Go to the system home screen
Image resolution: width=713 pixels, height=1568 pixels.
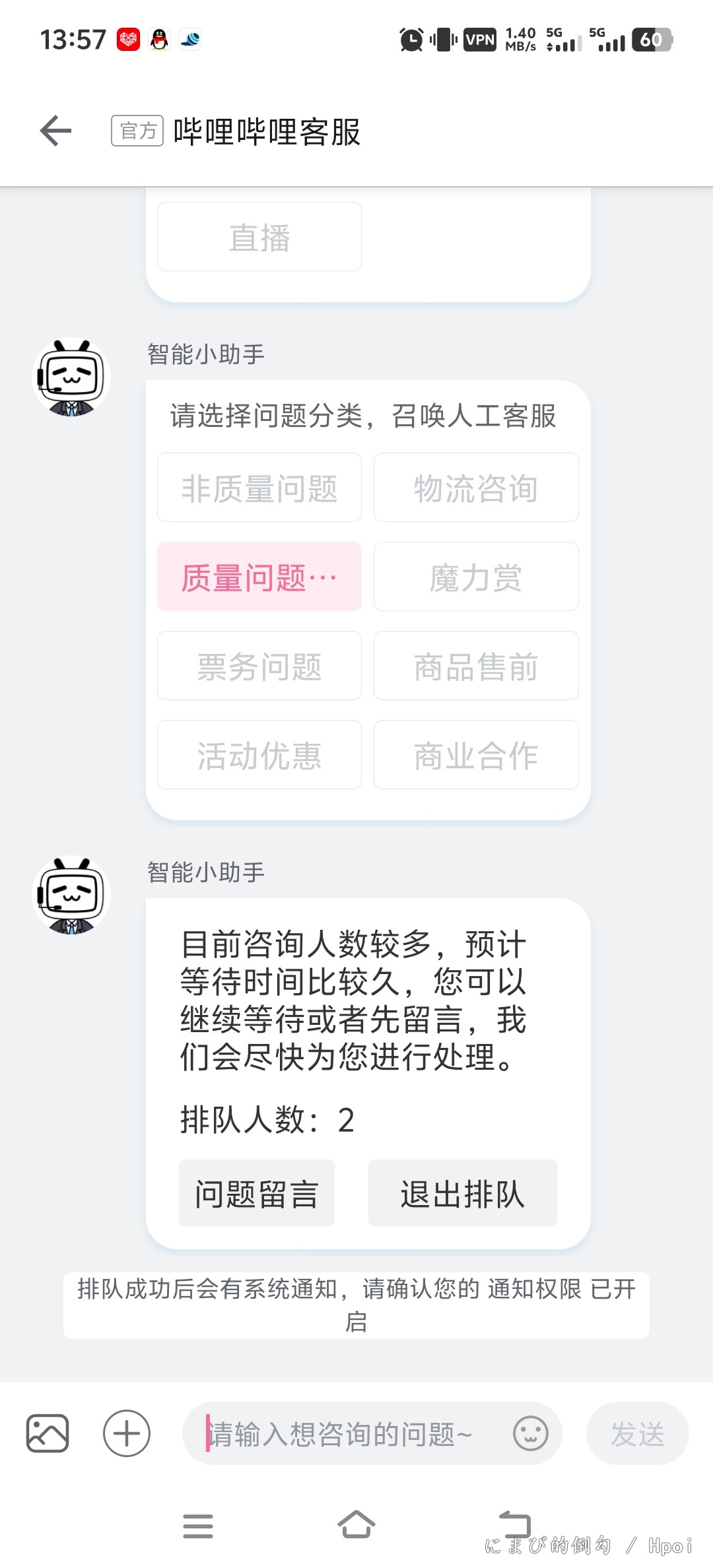pos(356,1524)
